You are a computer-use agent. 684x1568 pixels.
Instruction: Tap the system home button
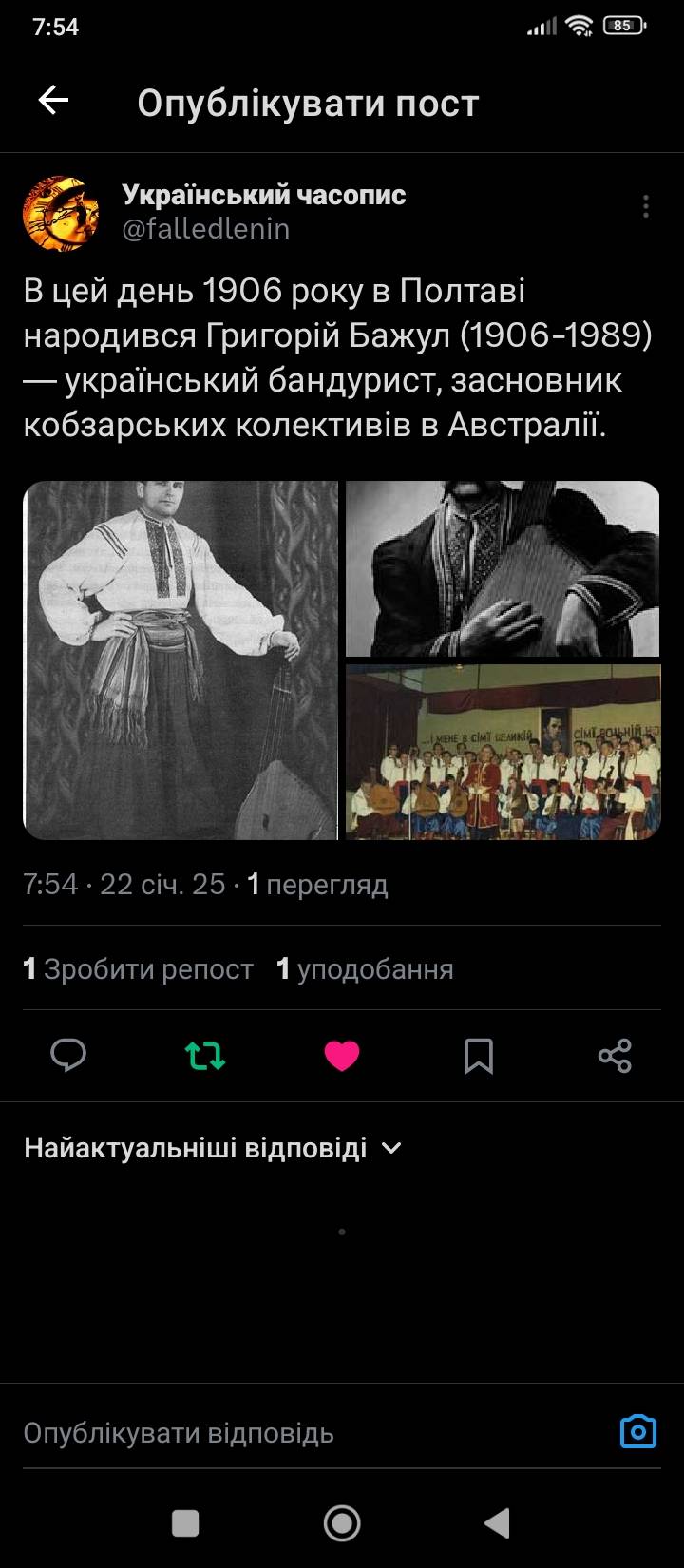coord(342,1523)
